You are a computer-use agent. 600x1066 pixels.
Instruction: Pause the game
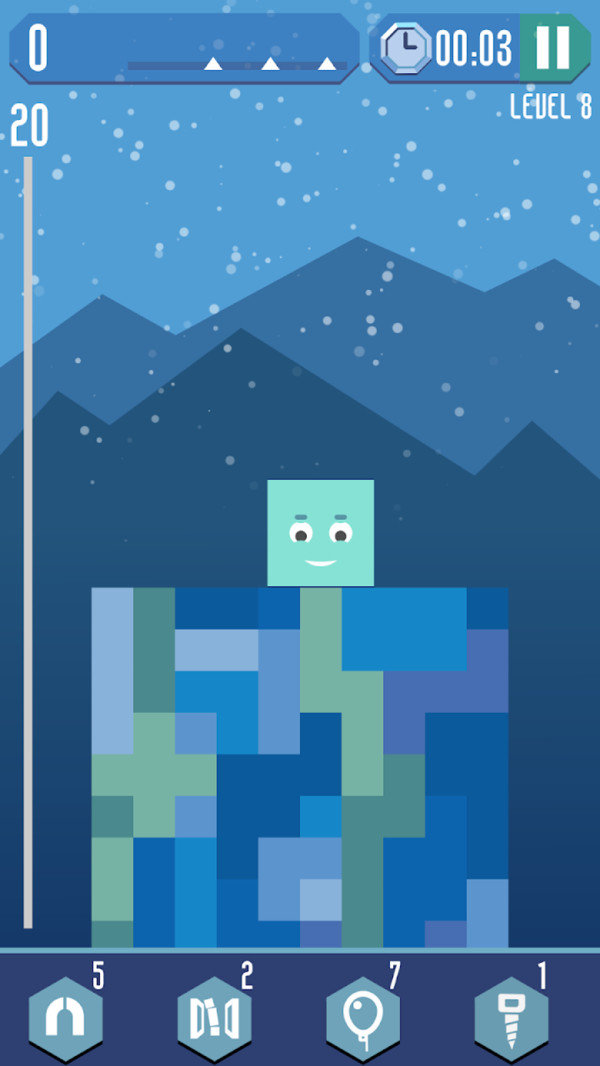click(552, 47)
